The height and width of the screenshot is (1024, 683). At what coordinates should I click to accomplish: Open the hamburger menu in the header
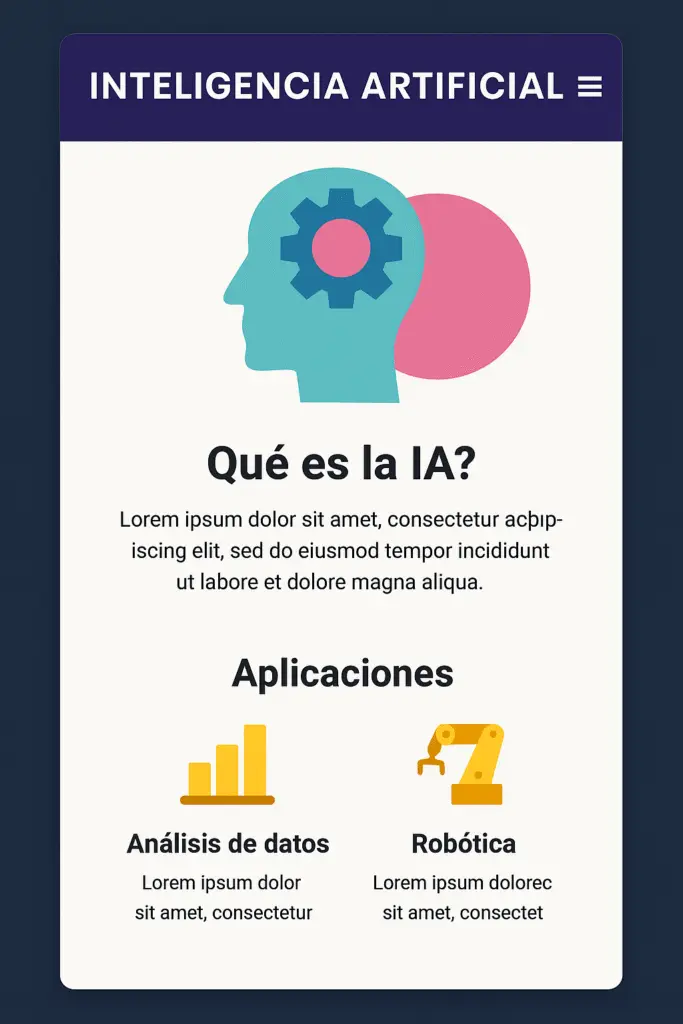(590, 88)
